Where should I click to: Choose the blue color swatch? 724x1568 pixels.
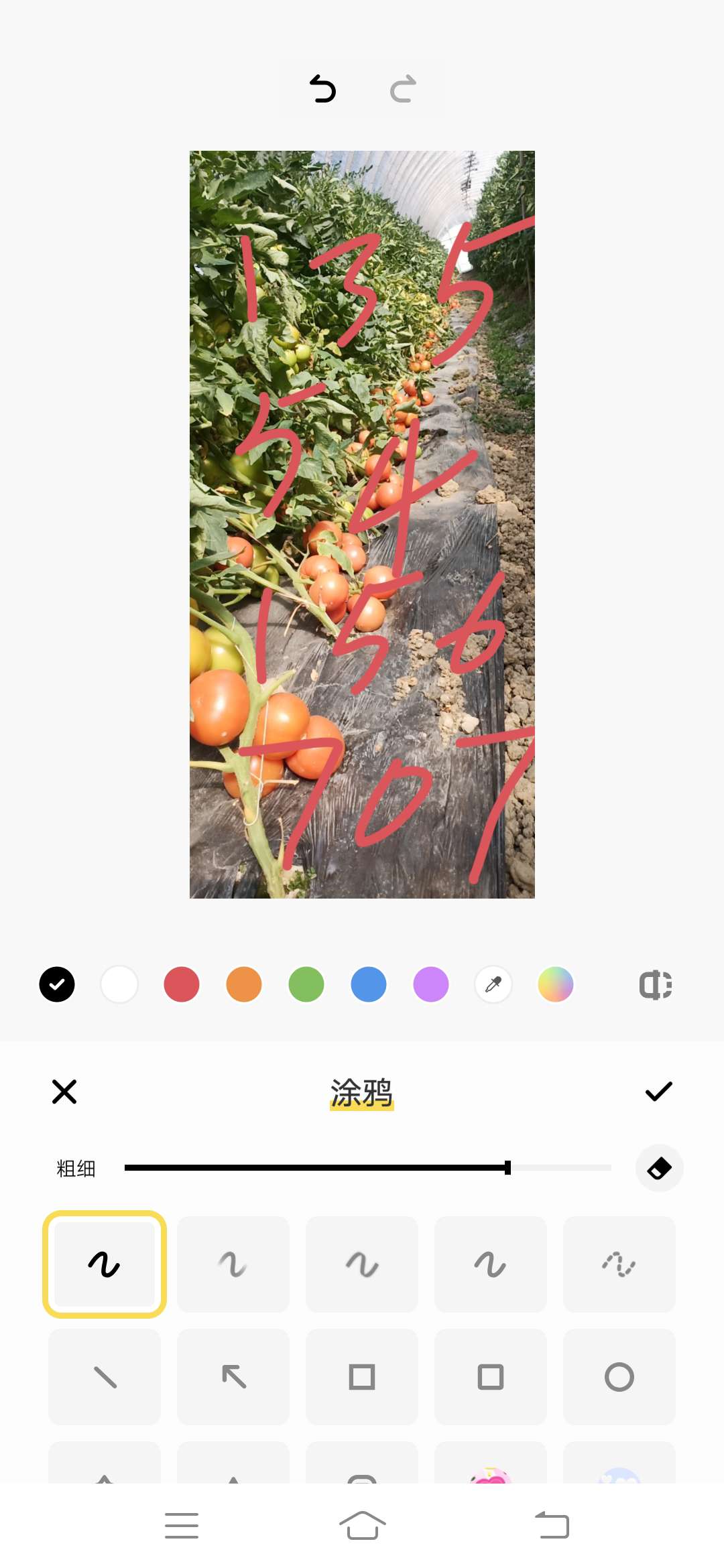click(x=369, y=984)
